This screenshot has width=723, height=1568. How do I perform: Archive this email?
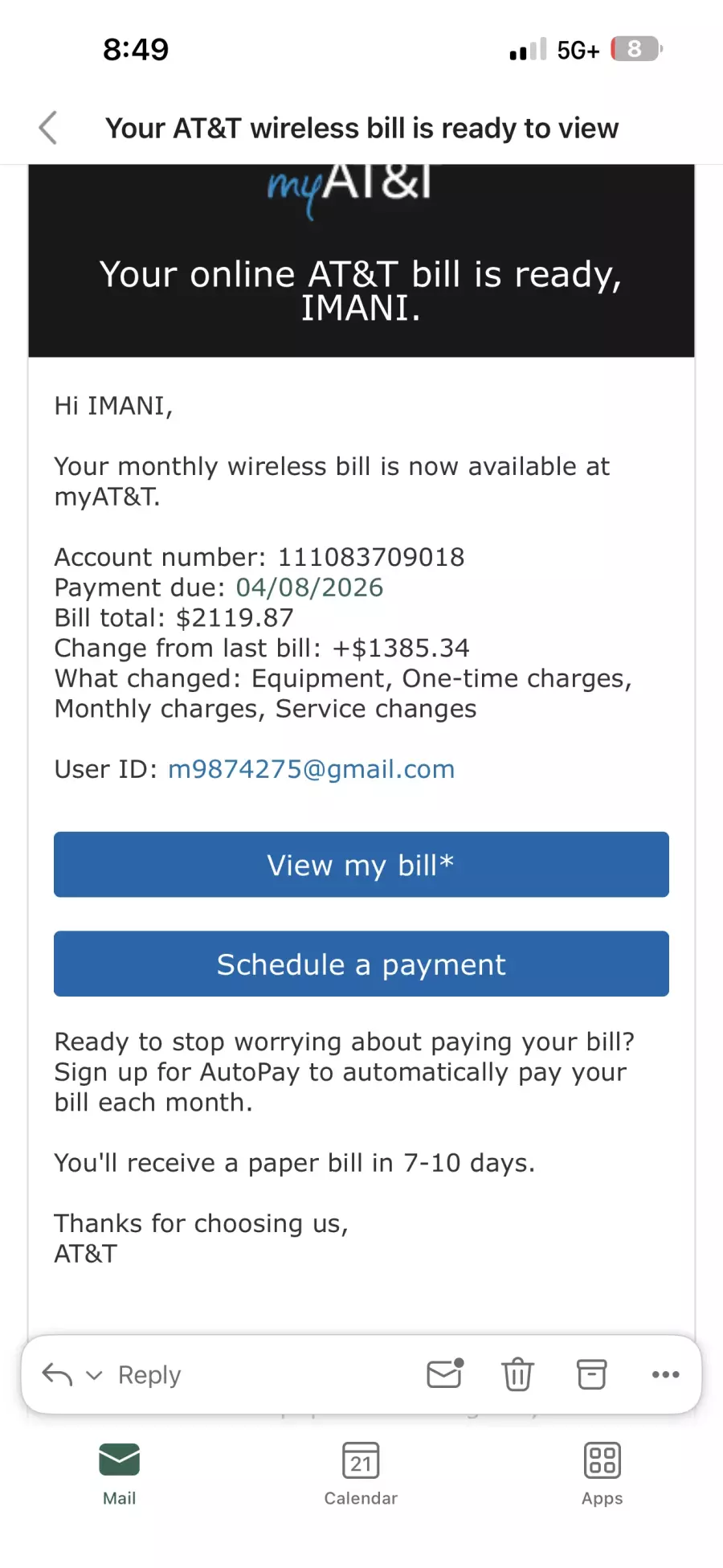[x=591, y=1374]
